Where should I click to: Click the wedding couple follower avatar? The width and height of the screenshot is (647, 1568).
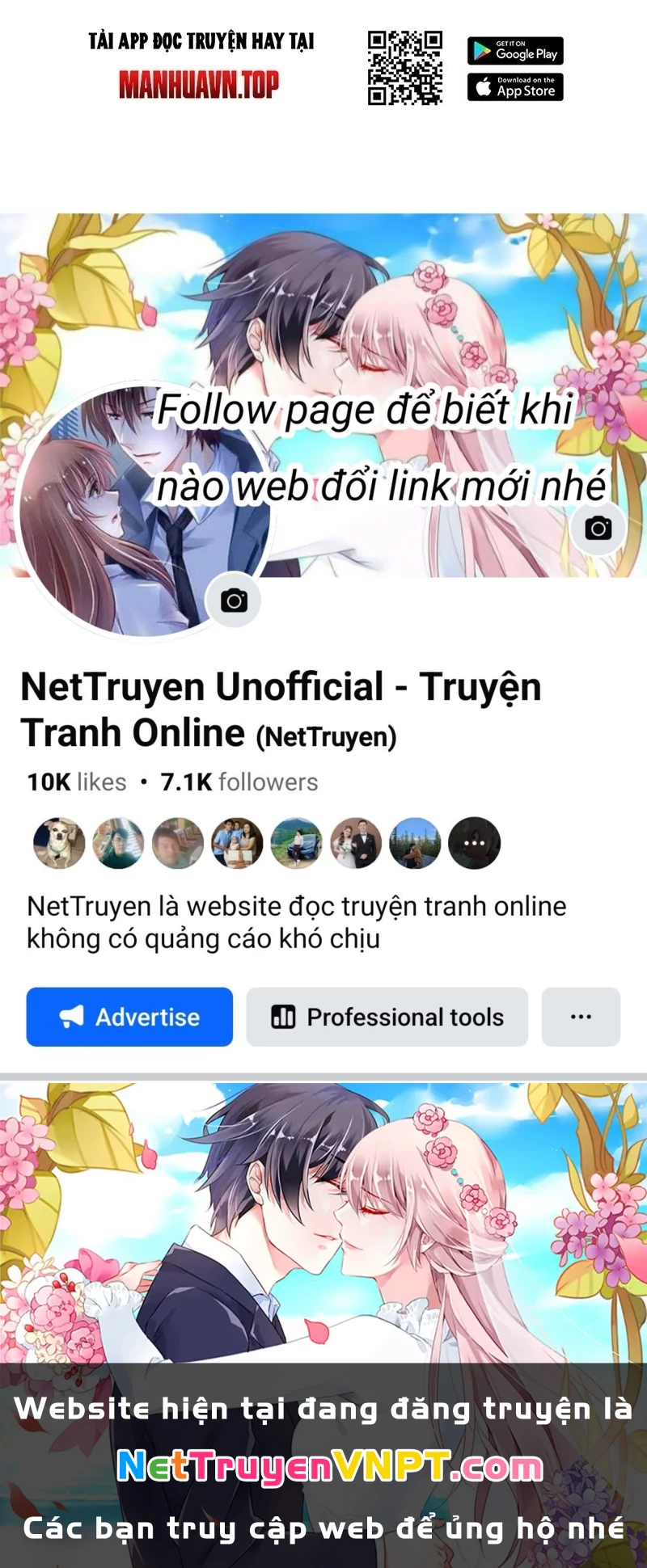tap(356, 843)
